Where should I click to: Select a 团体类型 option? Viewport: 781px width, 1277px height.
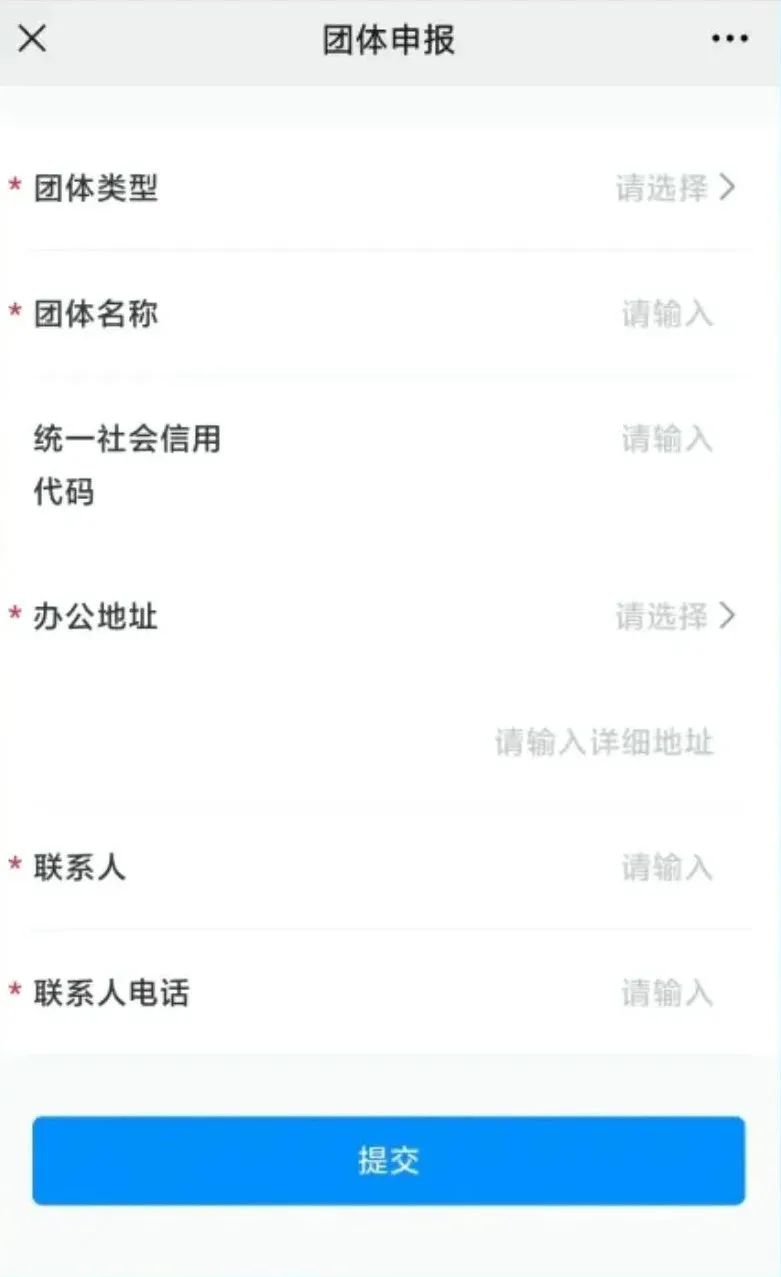click(x=674, y=188)
